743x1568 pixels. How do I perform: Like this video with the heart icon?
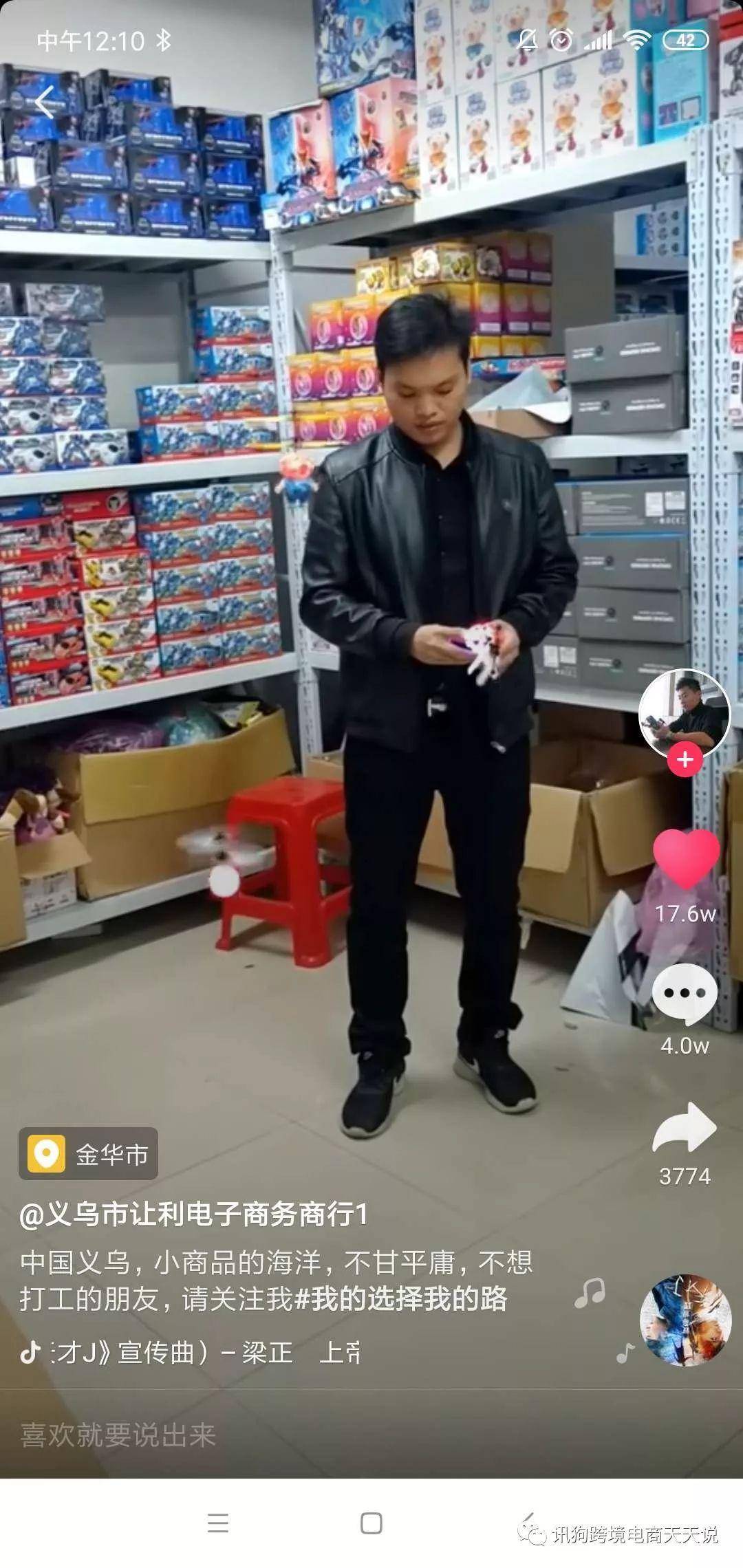(x=685, y=858)
